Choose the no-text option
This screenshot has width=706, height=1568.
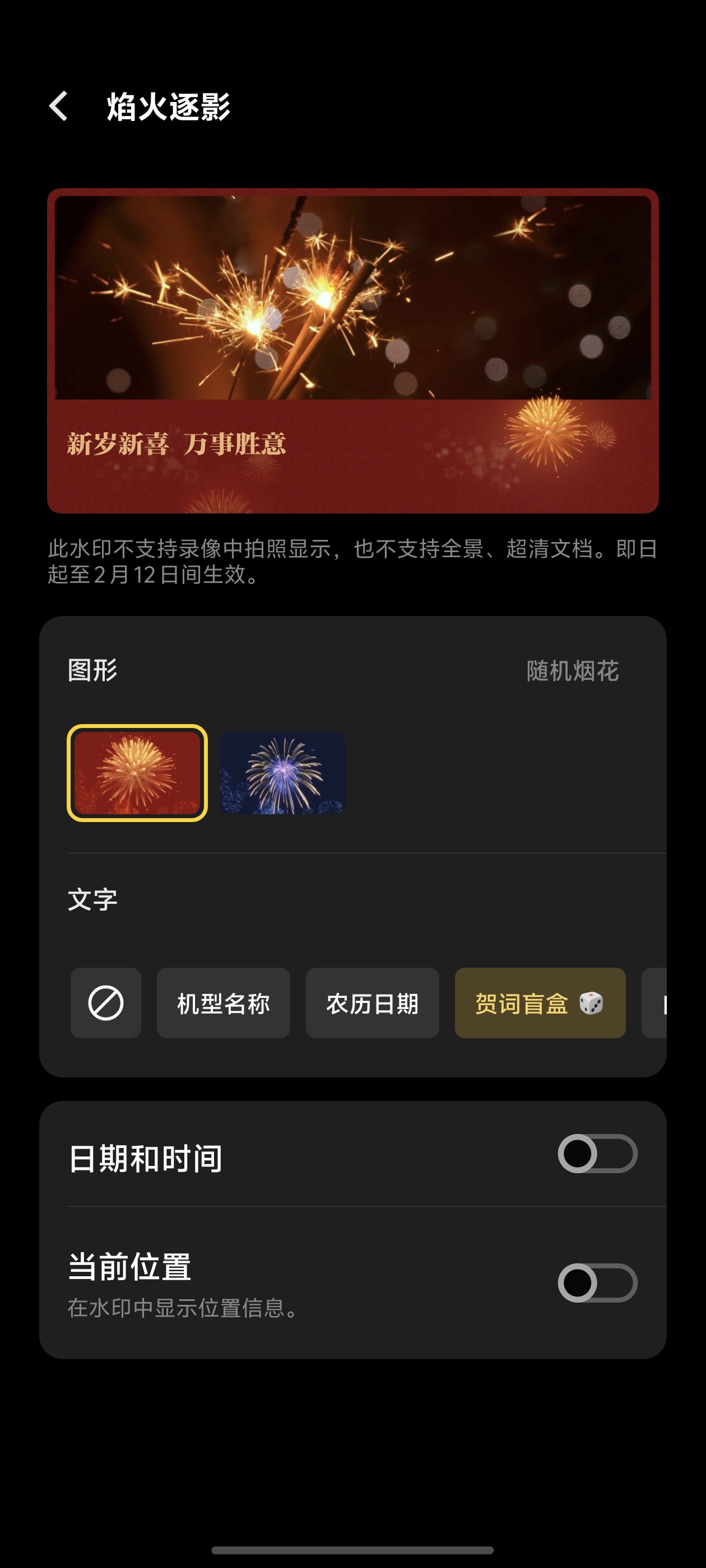106,1002
